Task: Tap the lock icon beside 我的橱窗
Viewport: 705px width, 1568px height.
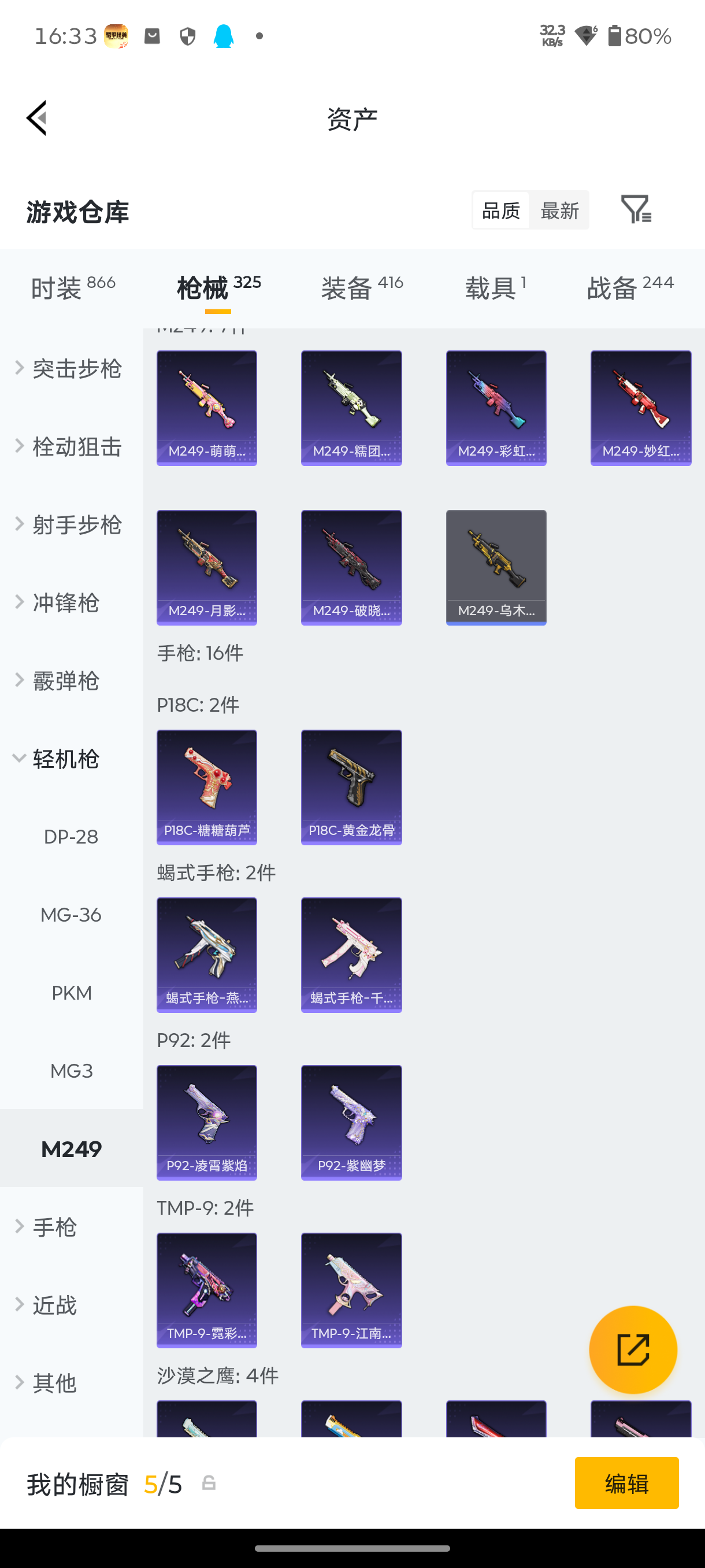Action: click(209, 1484)
